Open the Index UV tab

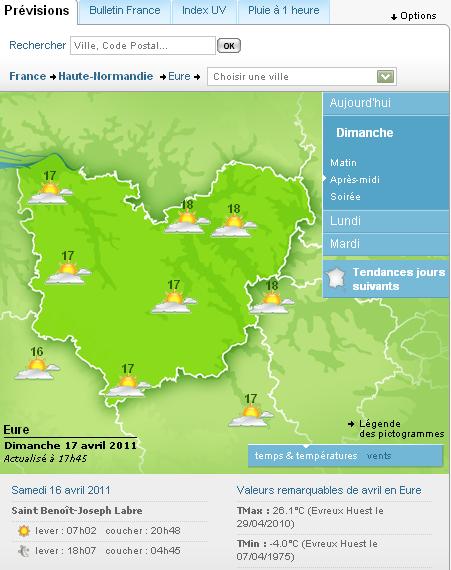[204, 11]
